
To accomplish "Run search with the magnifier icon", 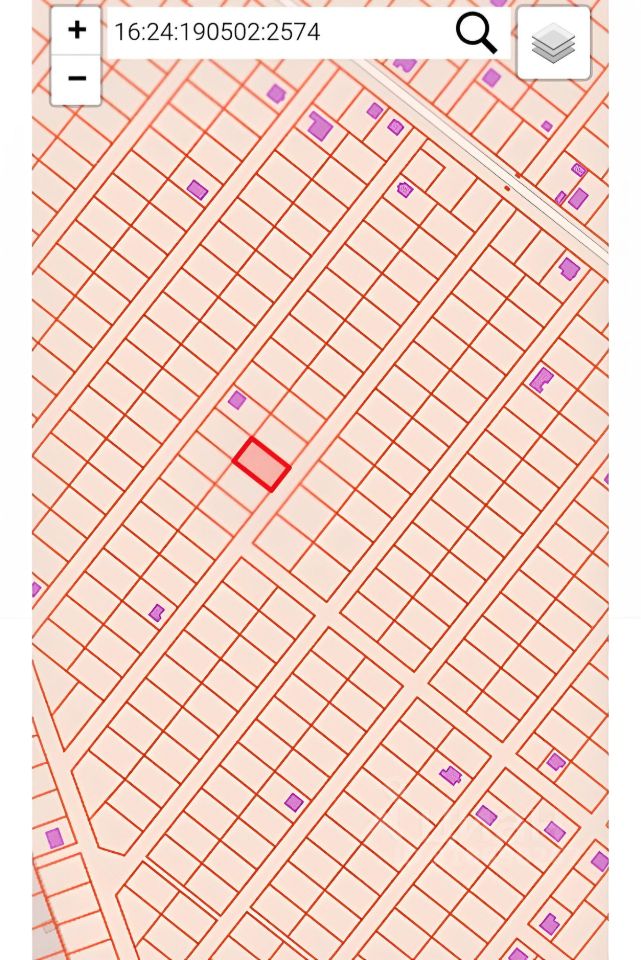I will (476, 33).
